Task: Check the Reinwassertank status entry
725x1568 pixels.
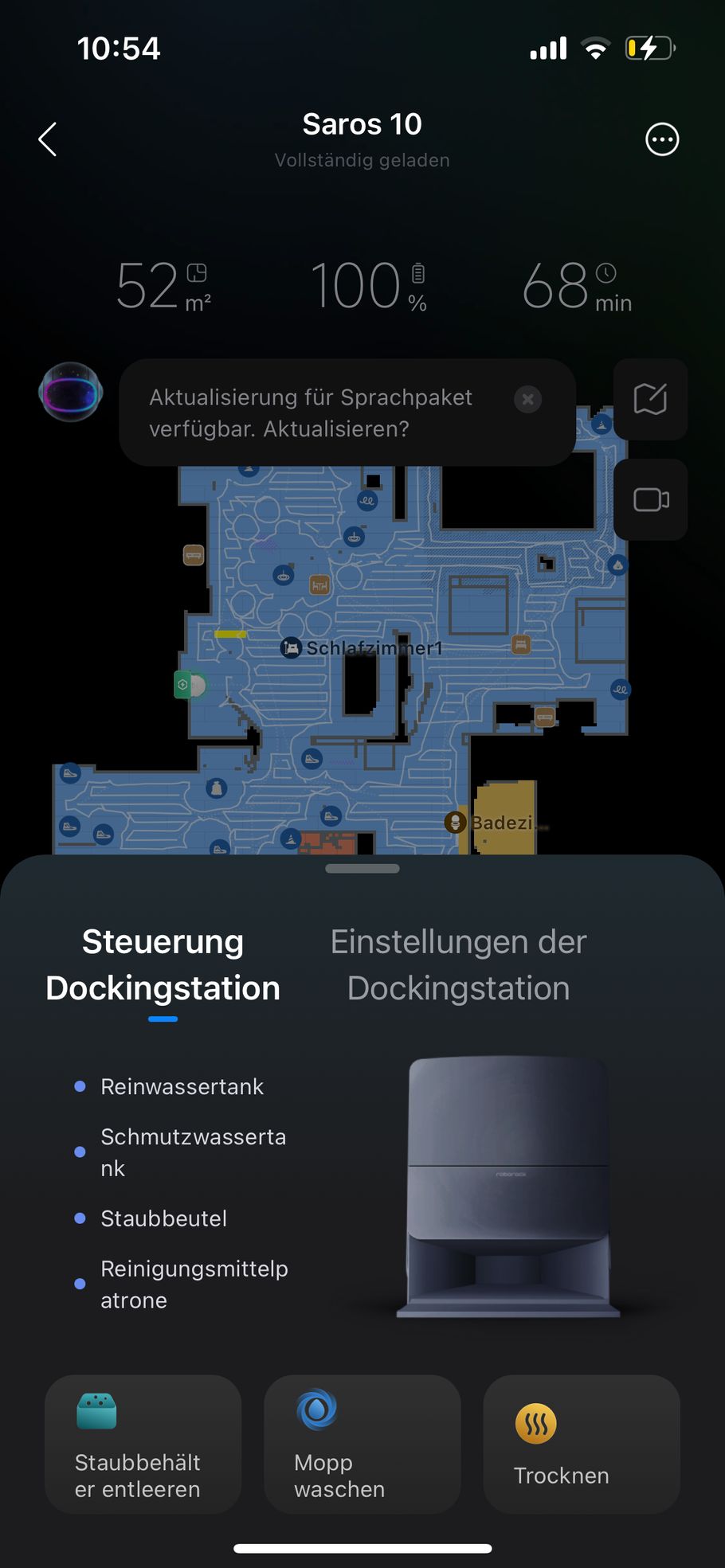Action: [x=182, y=1085]
